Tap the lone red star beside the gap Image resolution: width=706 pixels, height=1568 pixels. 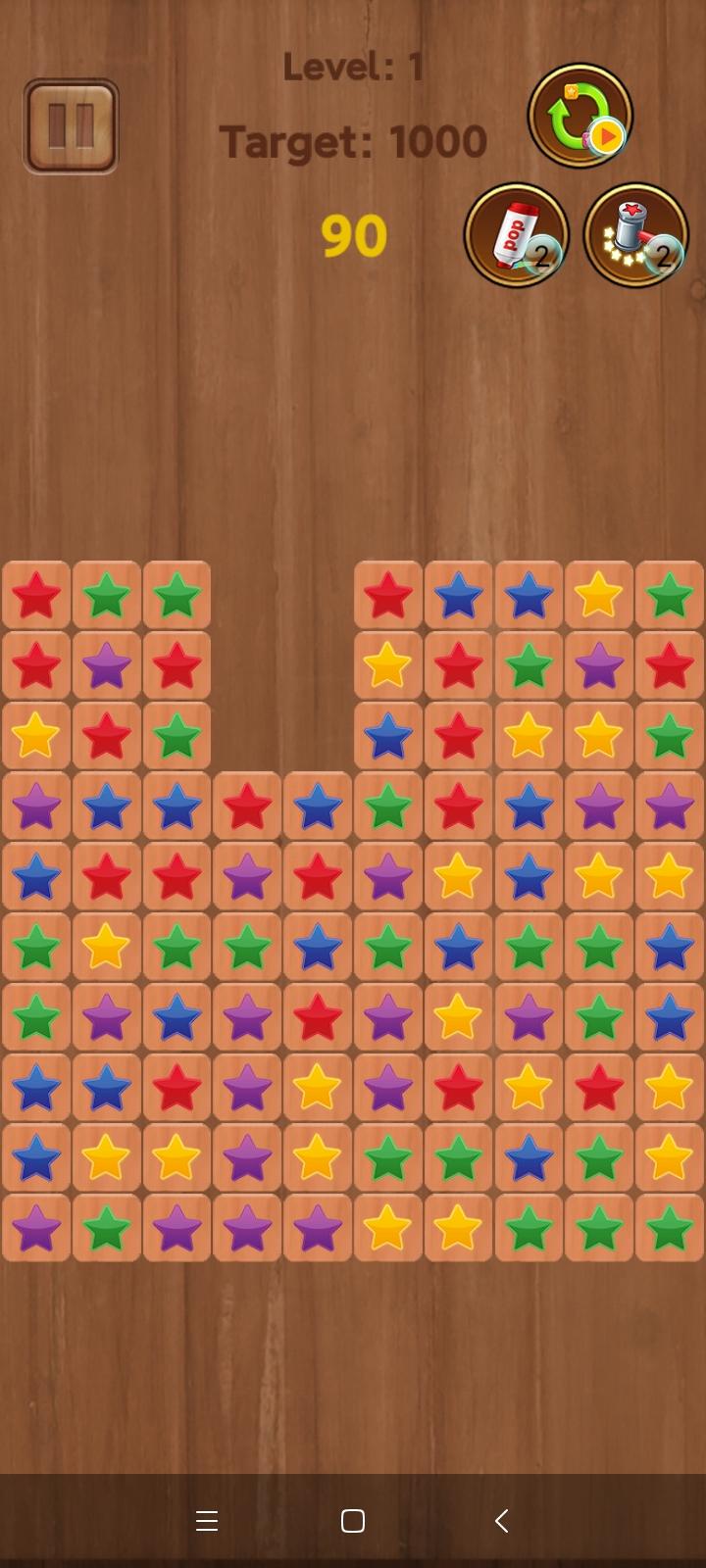[246, 807]
